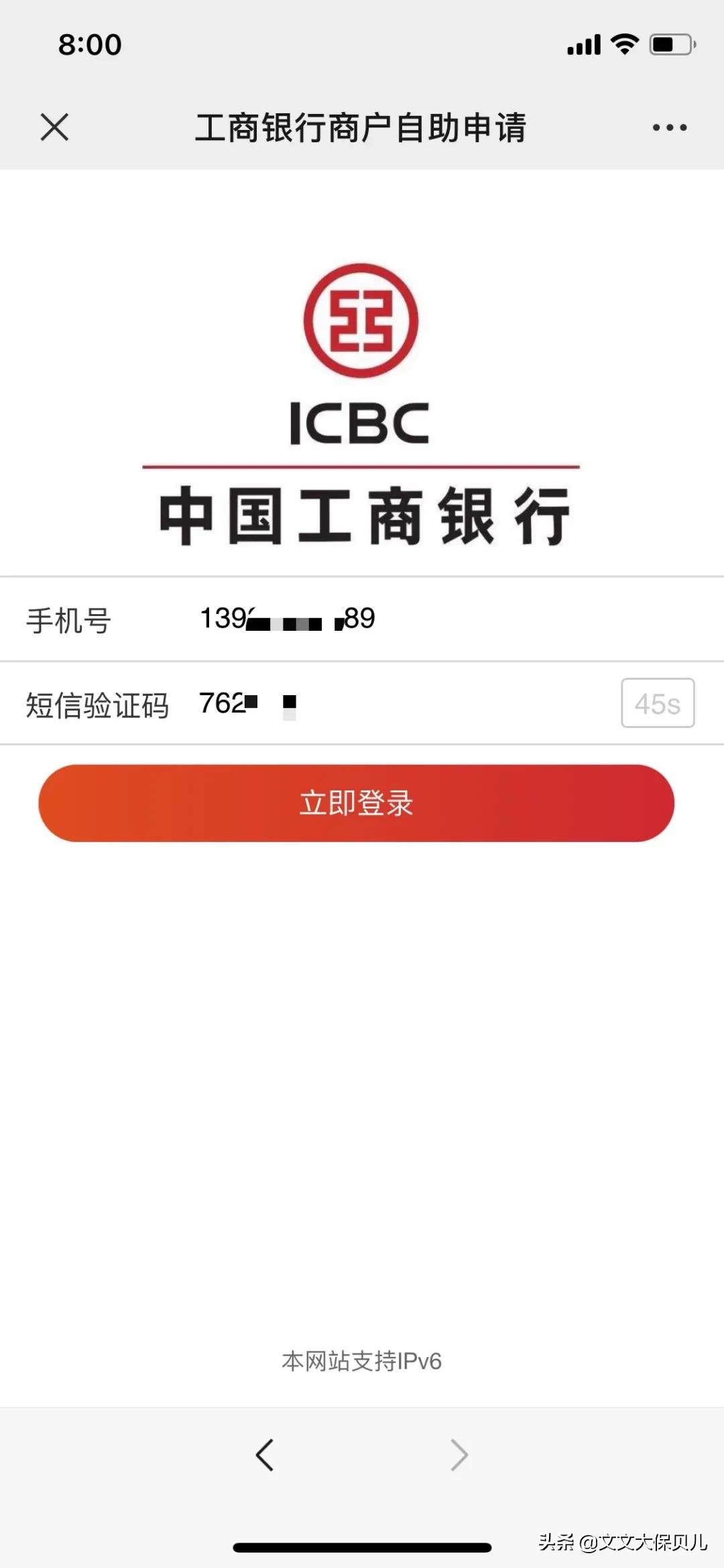This screenshot has height=1568, width=724.
Task: Close the page with the X icon
Action: 54,127
